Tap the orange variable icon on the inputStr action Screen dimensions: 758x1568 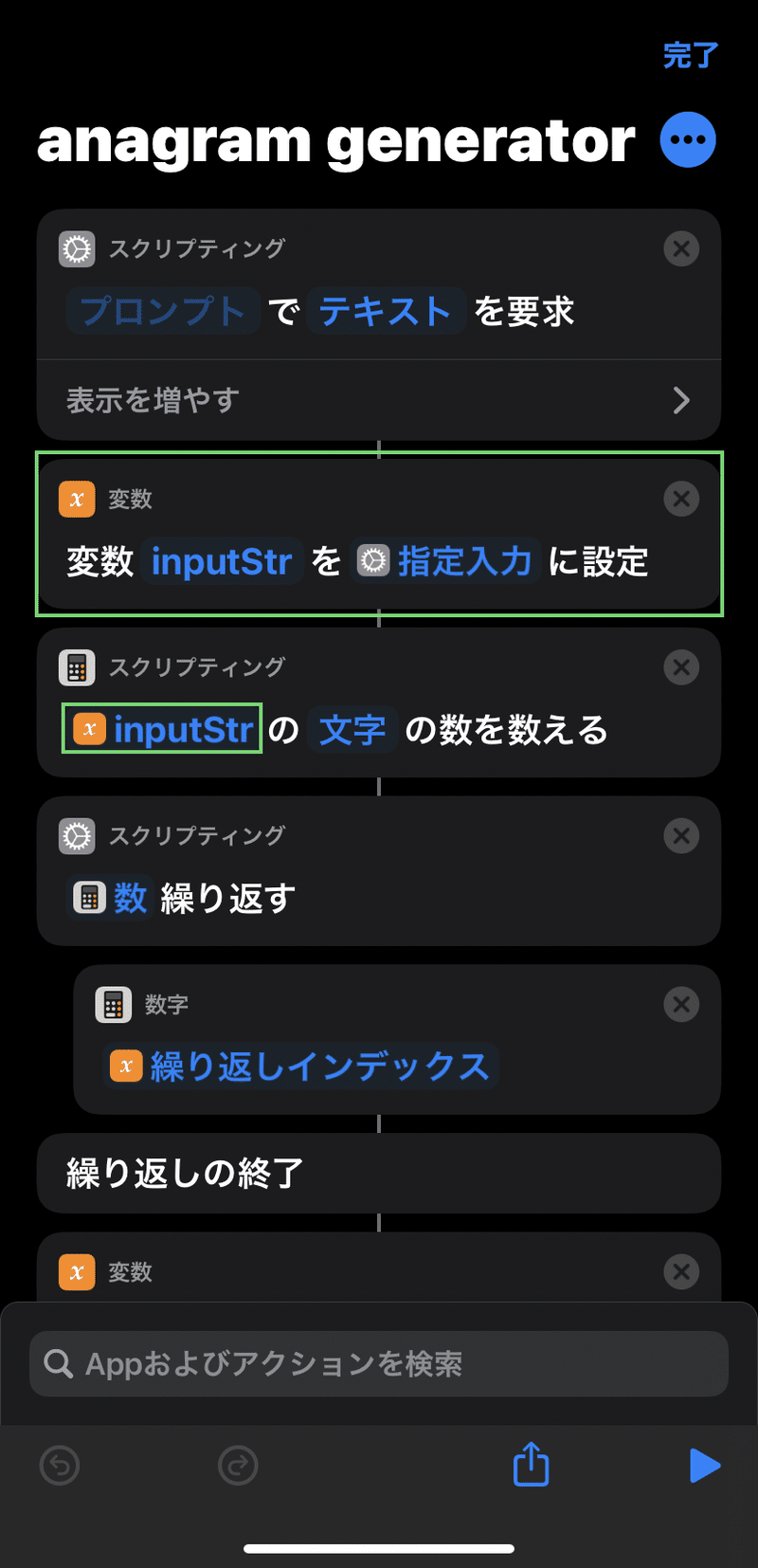click(x=77, y=499)
